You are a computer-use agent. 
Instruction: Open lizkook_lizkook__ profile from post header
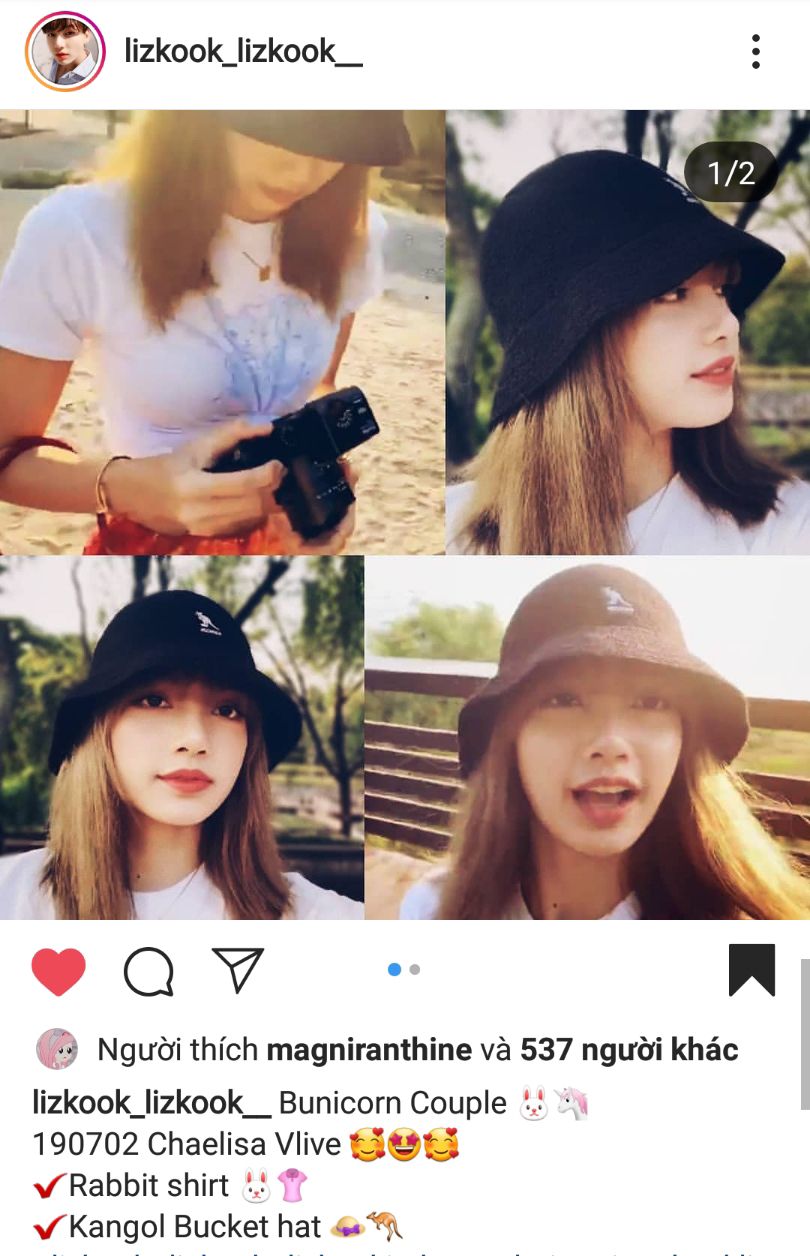pyautogui.click(x=243, y=51)
